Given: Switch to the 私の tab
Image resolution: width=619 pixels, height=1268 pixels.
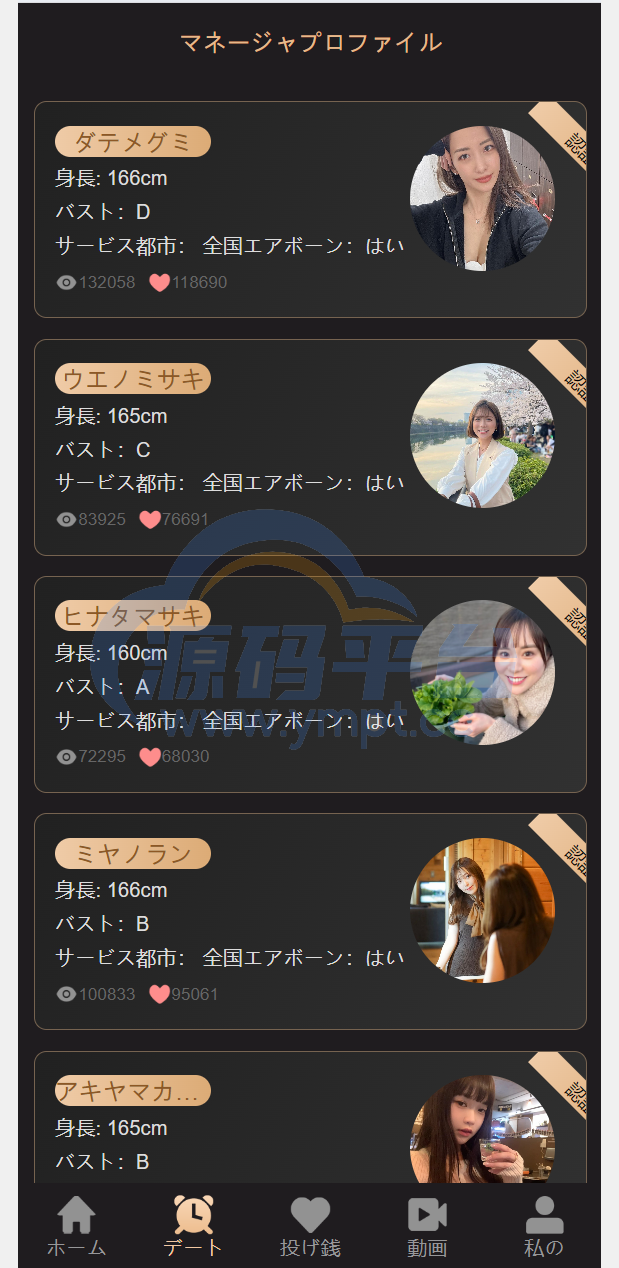Looking at the screenshot, I should point(544,1227).
